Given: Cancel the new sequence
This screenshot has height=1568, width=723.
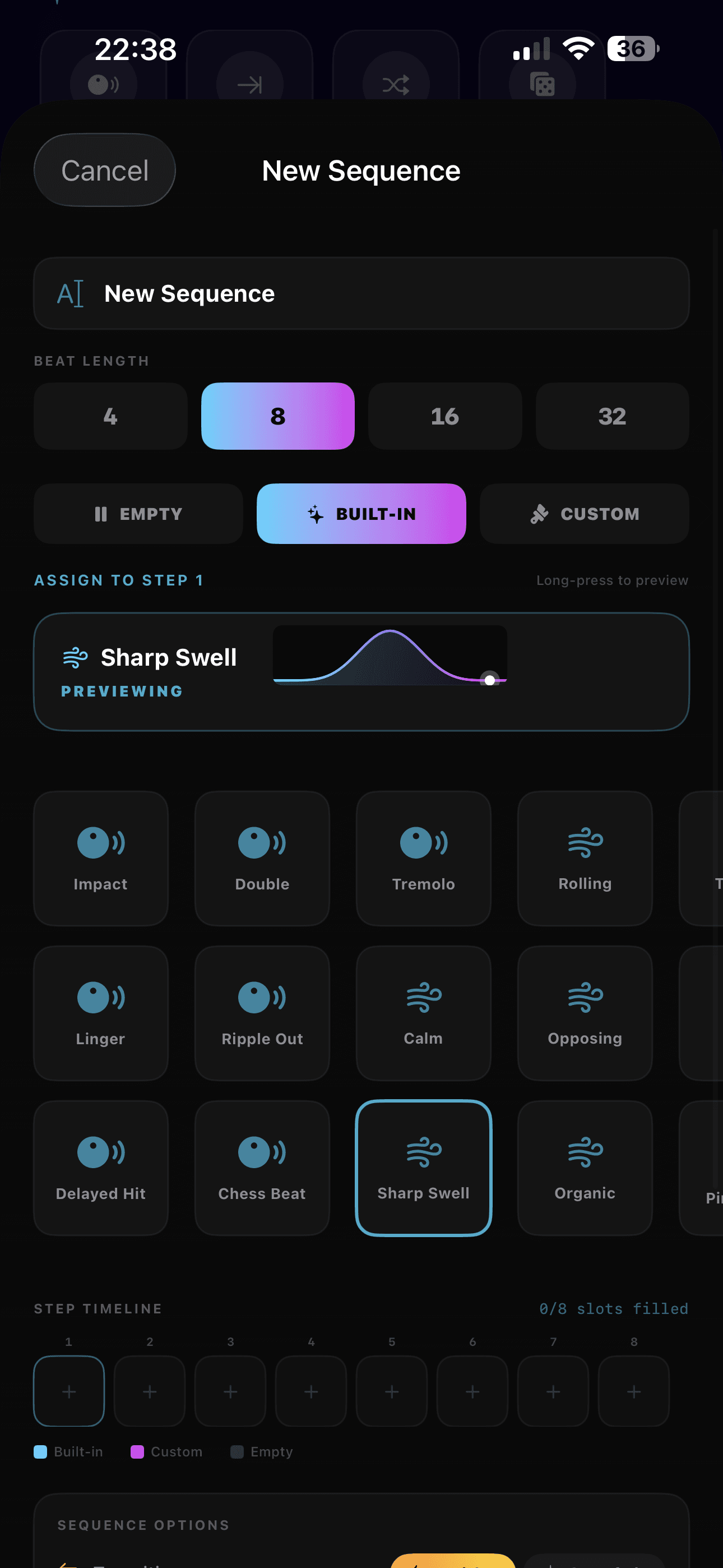Looking at the screenshot, I should coord(105,170).
